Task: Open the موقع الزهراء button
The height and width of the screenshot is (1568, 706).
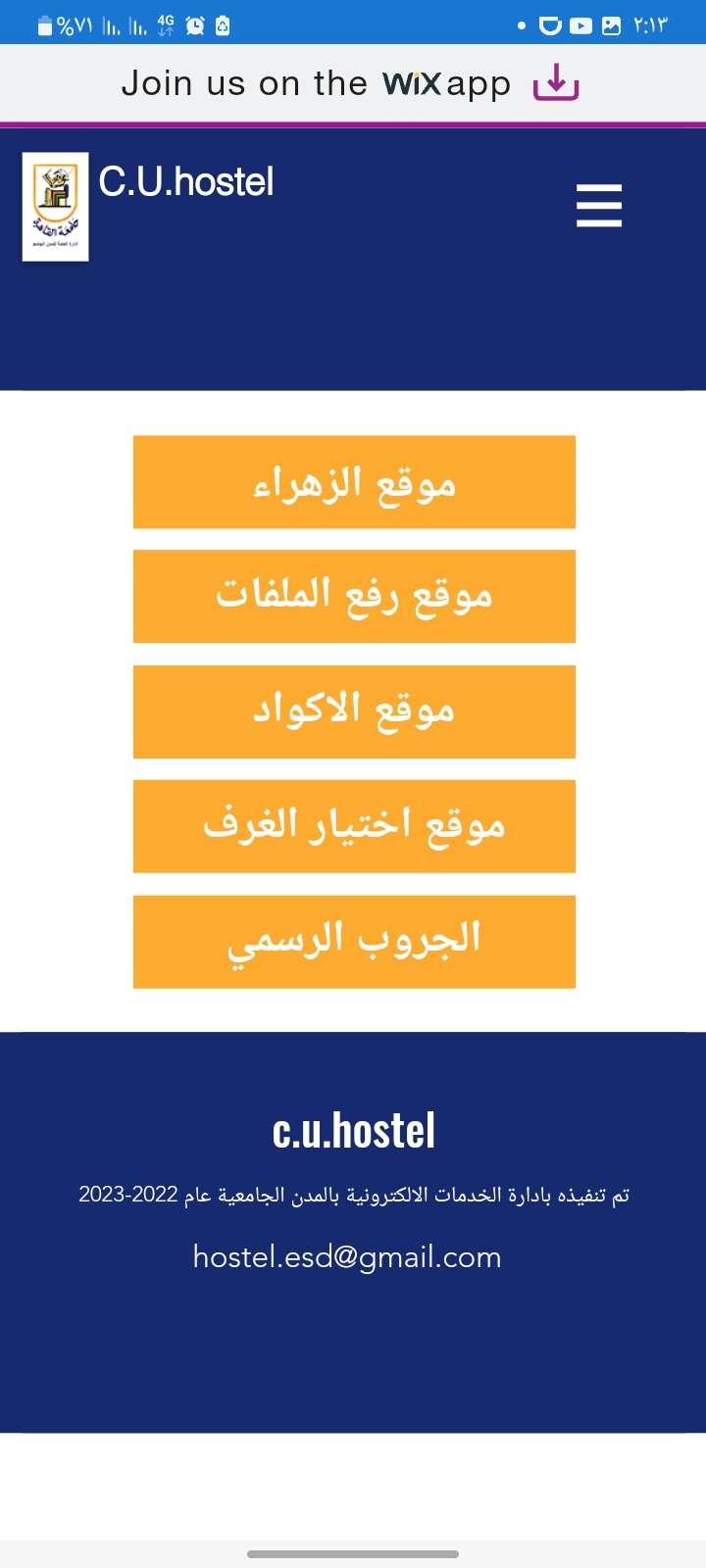Action: tap(354, 482)
